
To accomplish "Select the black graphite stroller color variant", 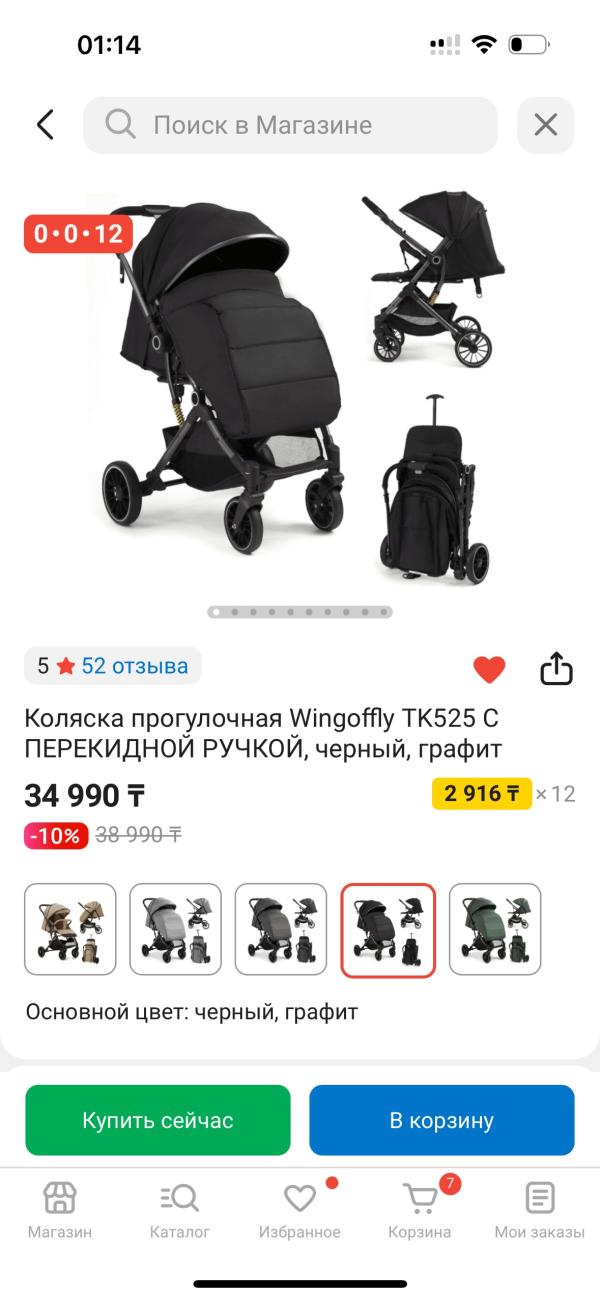I will [x=388, y=929].
